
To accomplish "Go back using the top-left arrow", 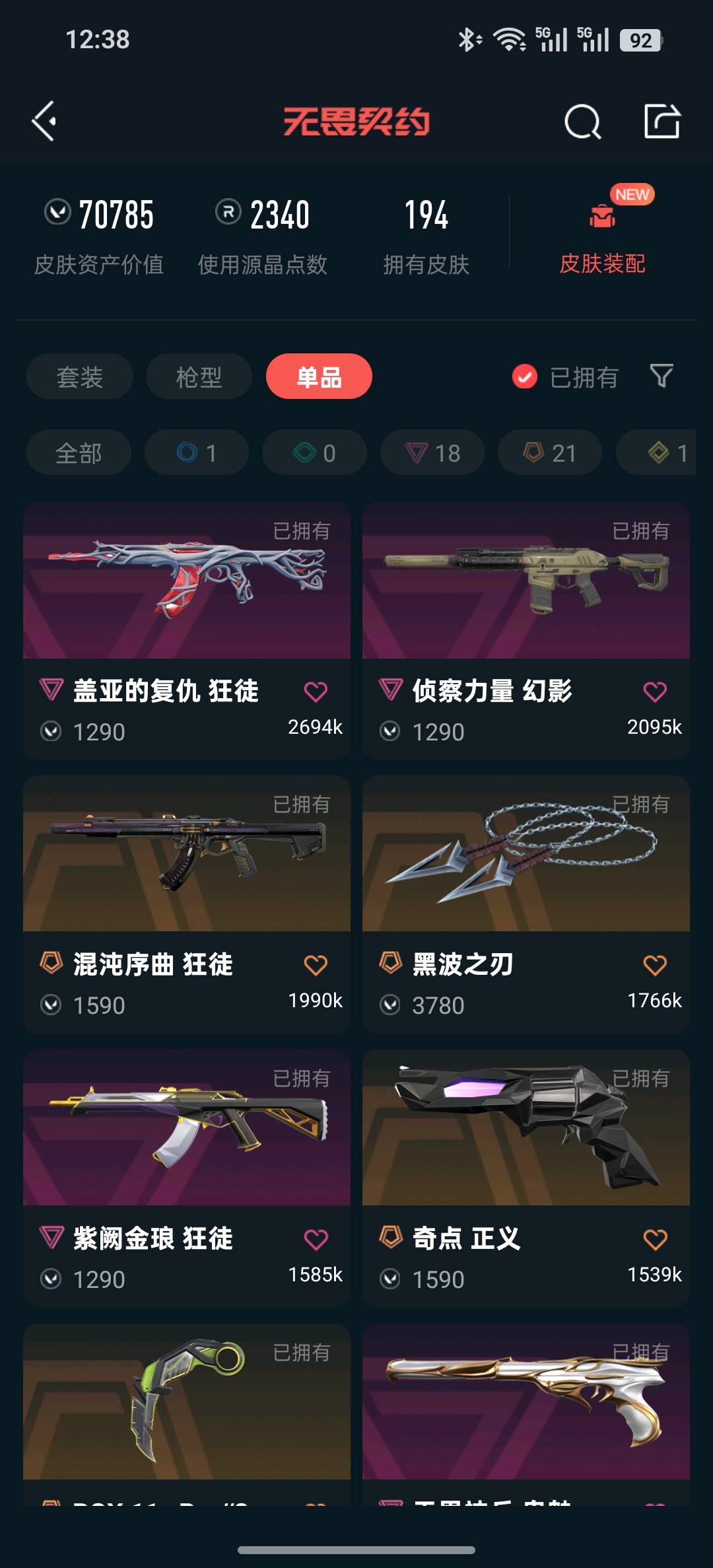I will click(44, 121).
